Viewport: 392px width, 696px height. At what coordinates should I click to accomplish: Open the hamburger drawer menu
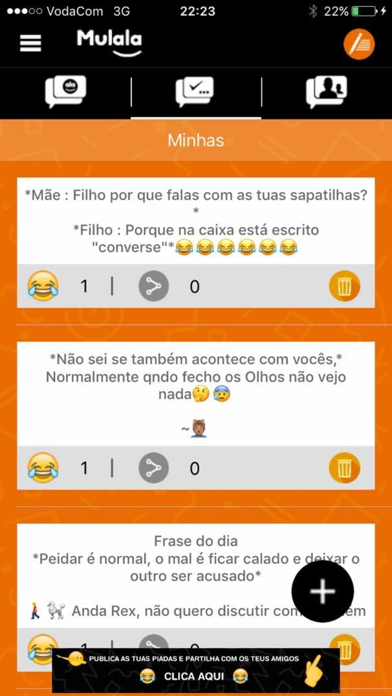pos(31,43)
